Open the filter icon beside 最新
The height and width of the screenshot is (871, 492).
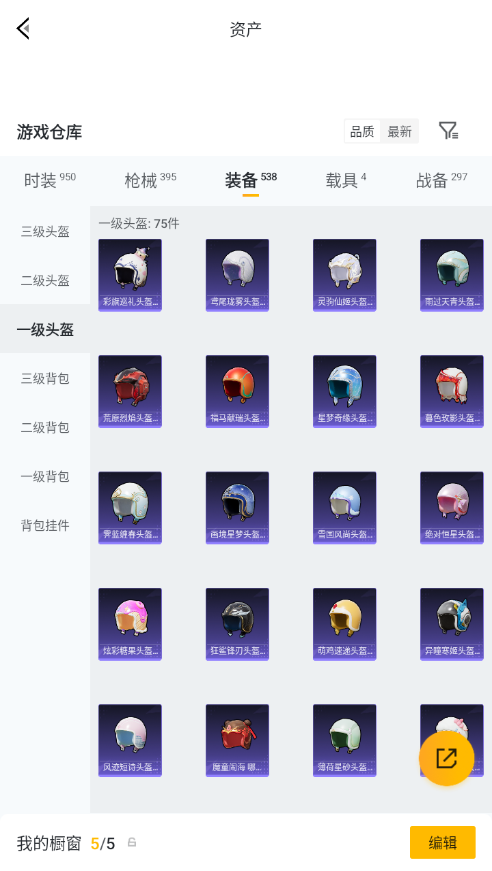pyautogui.click(x=448, y=131)
